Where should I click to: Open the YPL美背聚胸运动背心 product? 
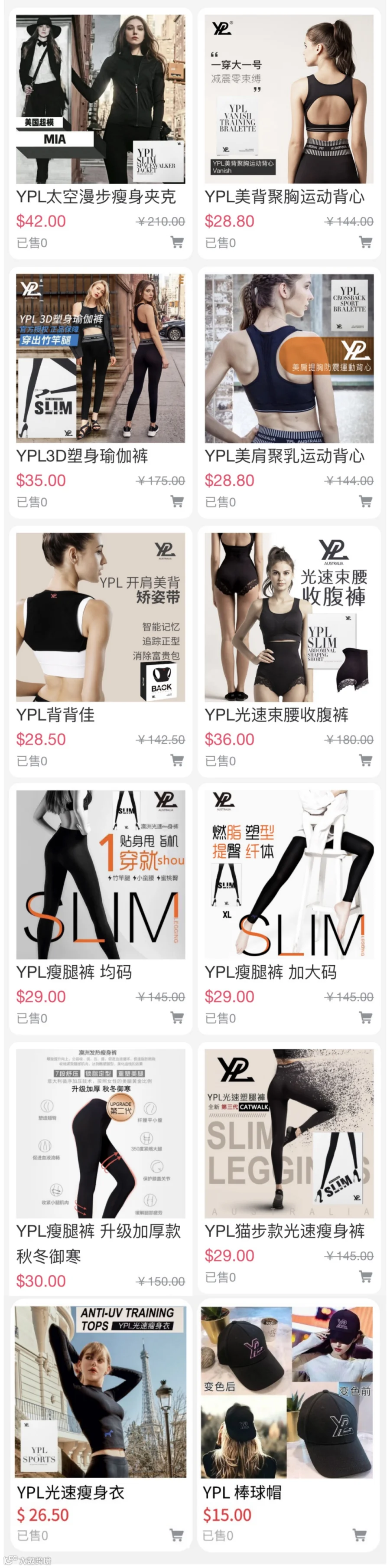(x=289, y=133)
